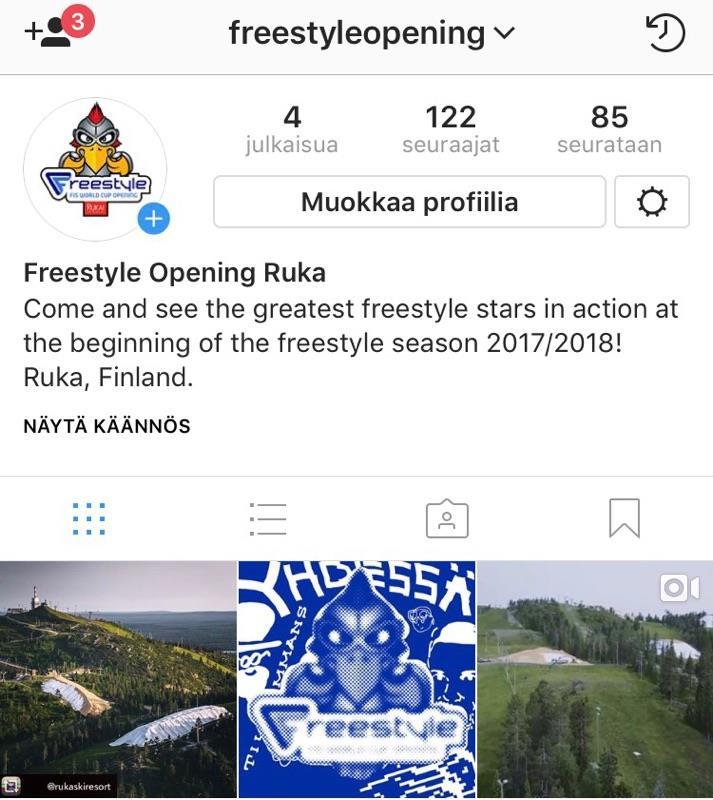Open the archive clock icon
Image resolution: width=713 pixels, height=800 pixels.
pyautogui.click(x=665, y=34)
